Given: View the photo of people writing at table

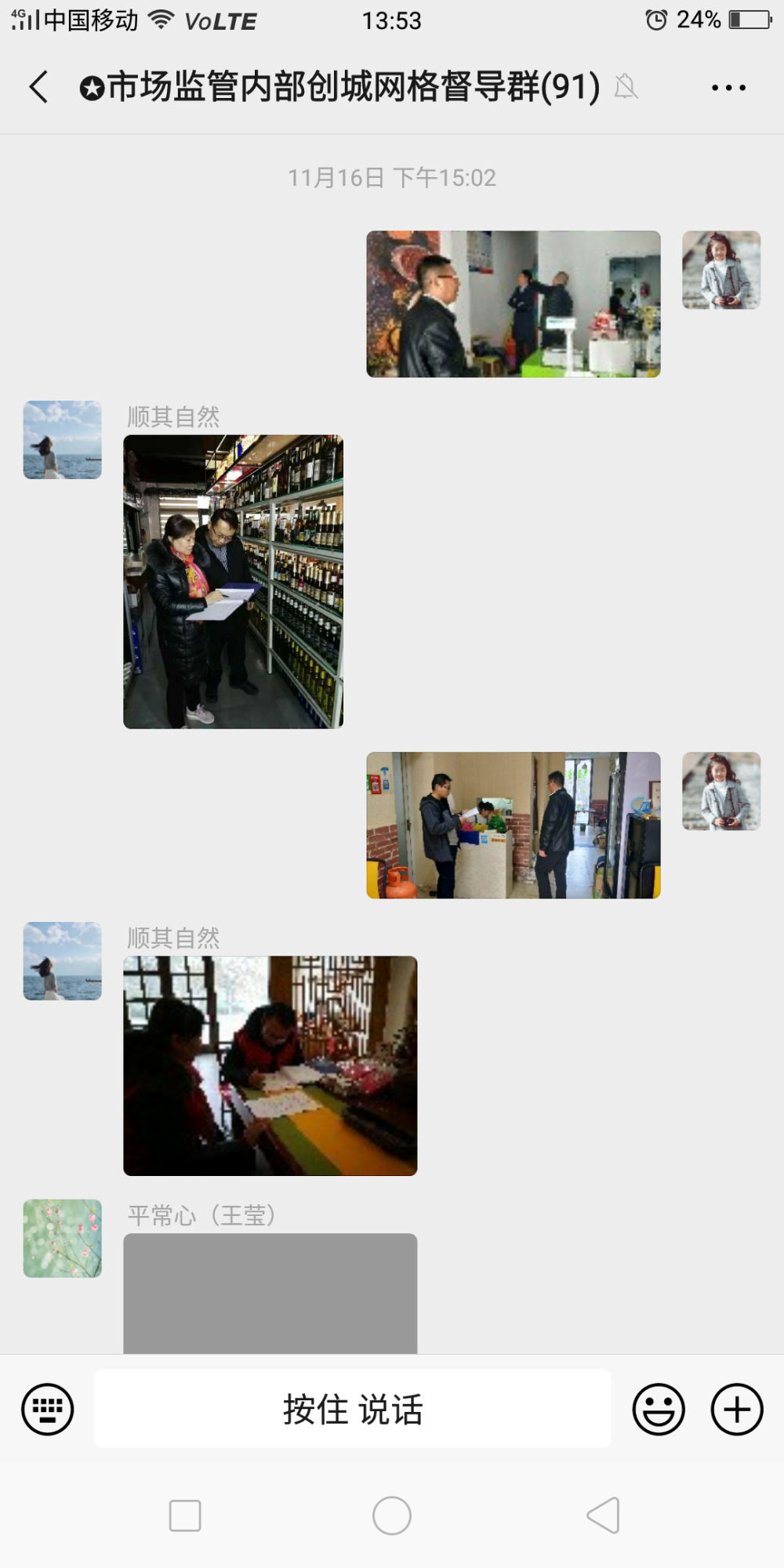Looking at the screenshot, I should (x=270, y=1065).
